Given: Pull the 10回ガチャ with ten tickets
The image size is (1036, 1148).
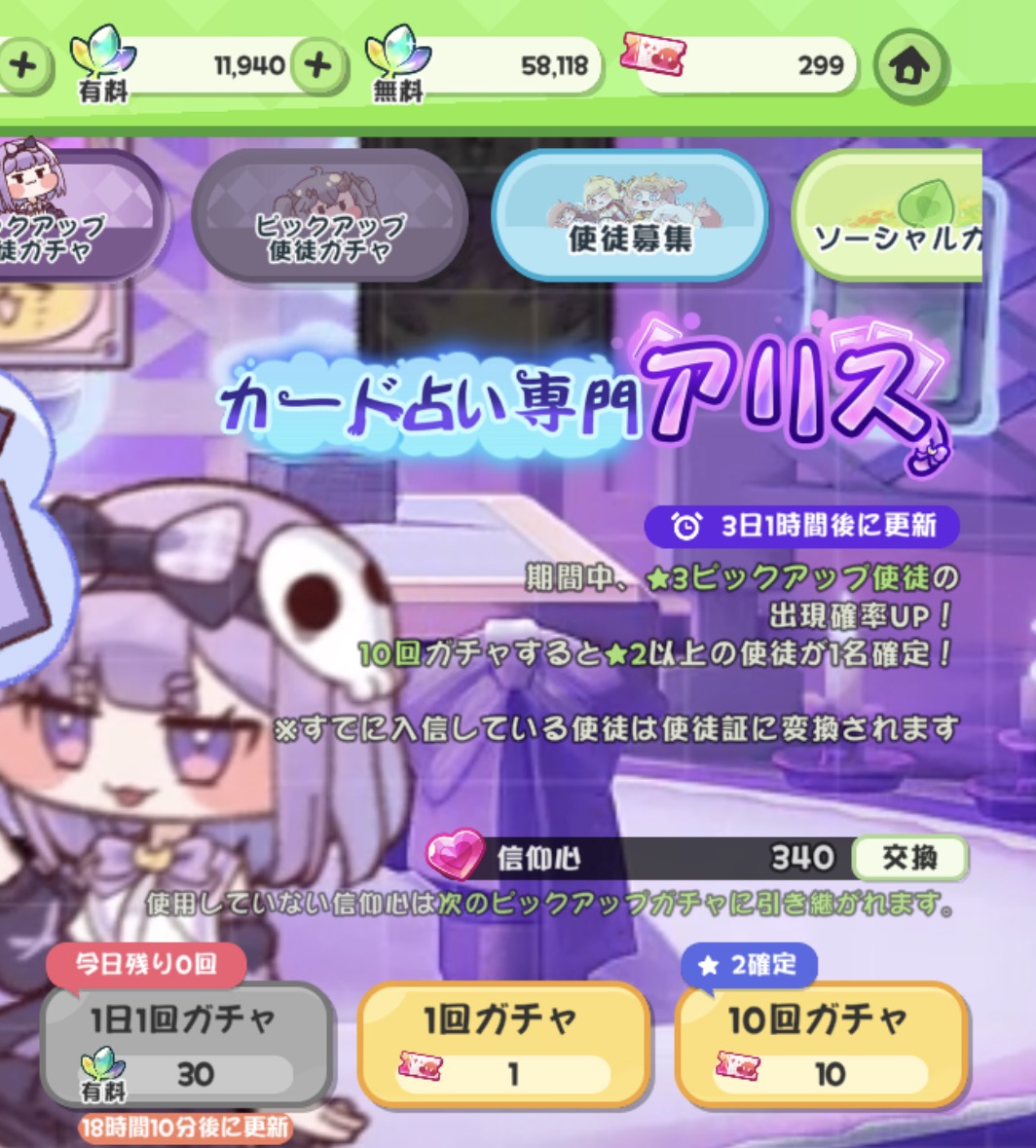Looking at the screenshot, I should tap(821, 1044).
